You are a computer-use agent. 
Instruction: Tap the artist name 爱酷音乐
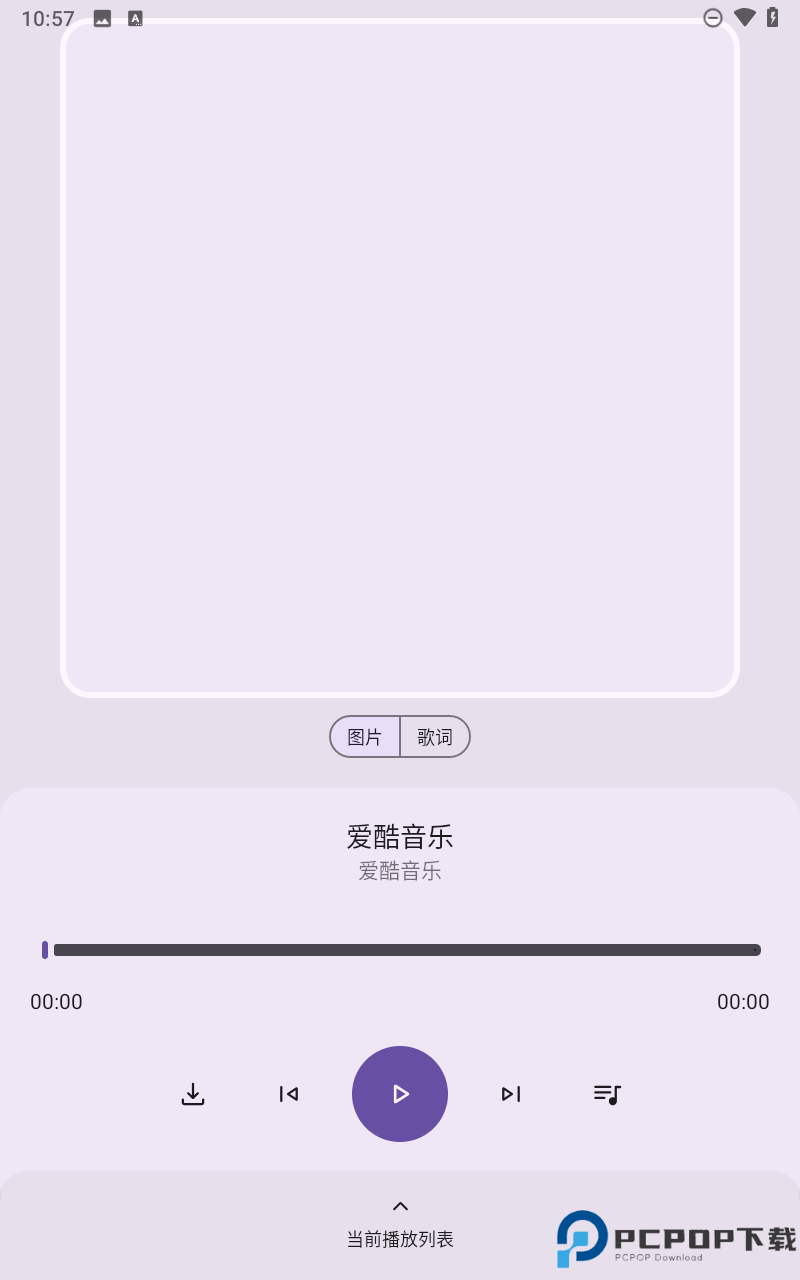pos(400,871)
